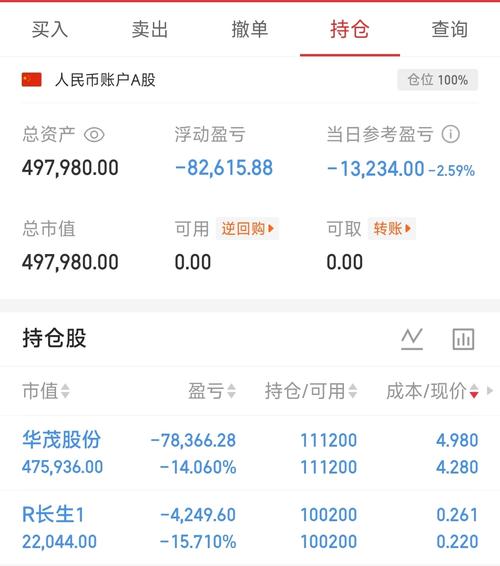Viewport: 500px width, 566px height.
Task: Switch to the 买入 tab
Action: pyautogui.click(x=50, y=29)
